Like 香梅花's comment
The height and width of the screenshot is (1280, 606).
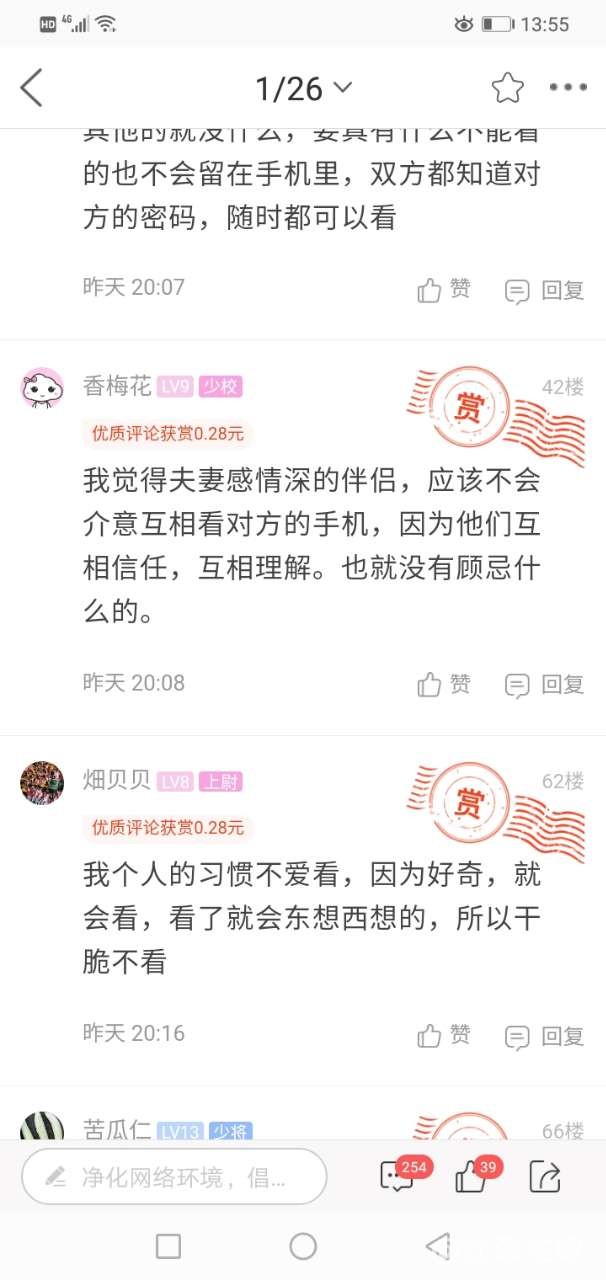pyautogui.click(x=444, y=685)
